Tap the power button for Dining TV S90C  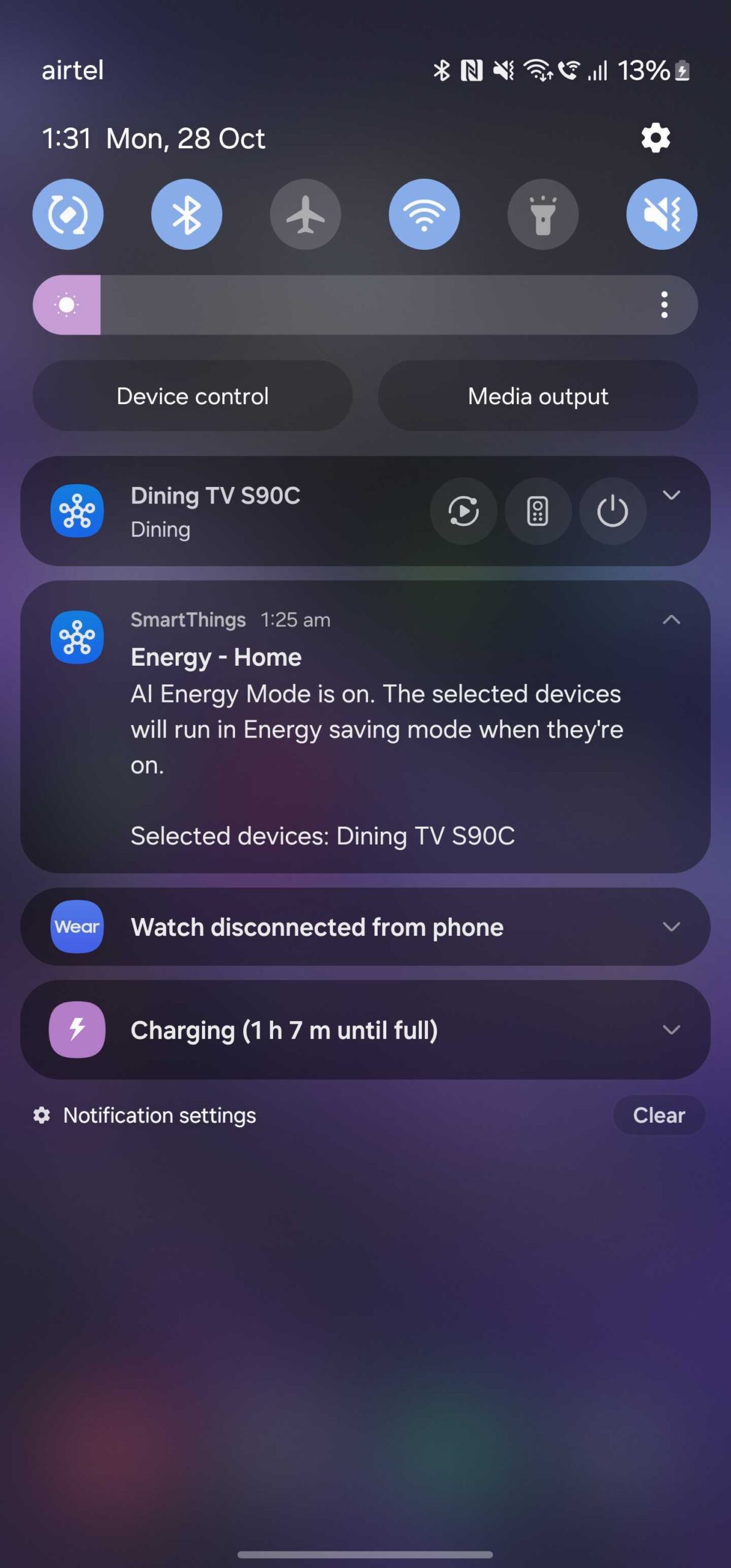(x=612, y=511)
